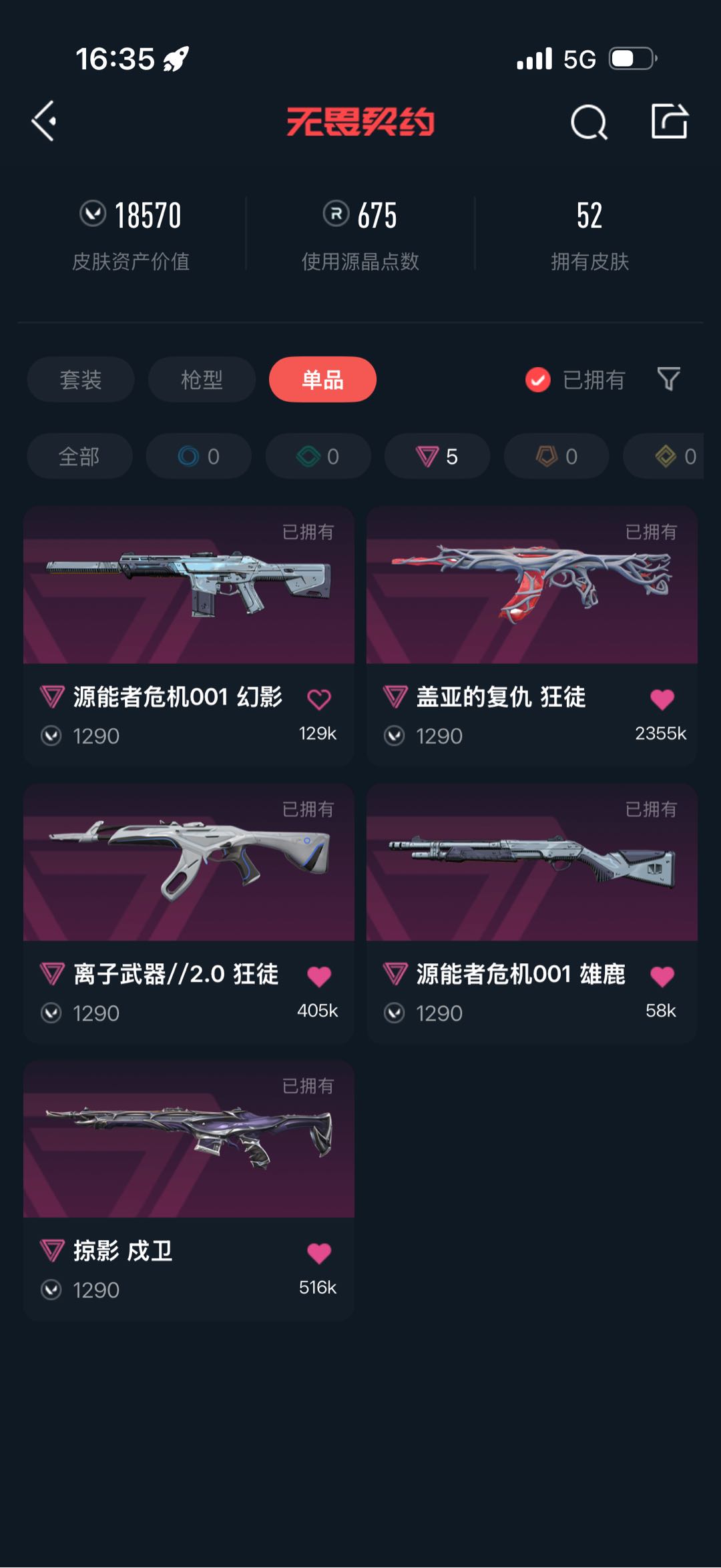The height and width of the screenshot is (1568, 721).
Task: Filter by the pink triangle tier with 5
Action: coord(437,457)
